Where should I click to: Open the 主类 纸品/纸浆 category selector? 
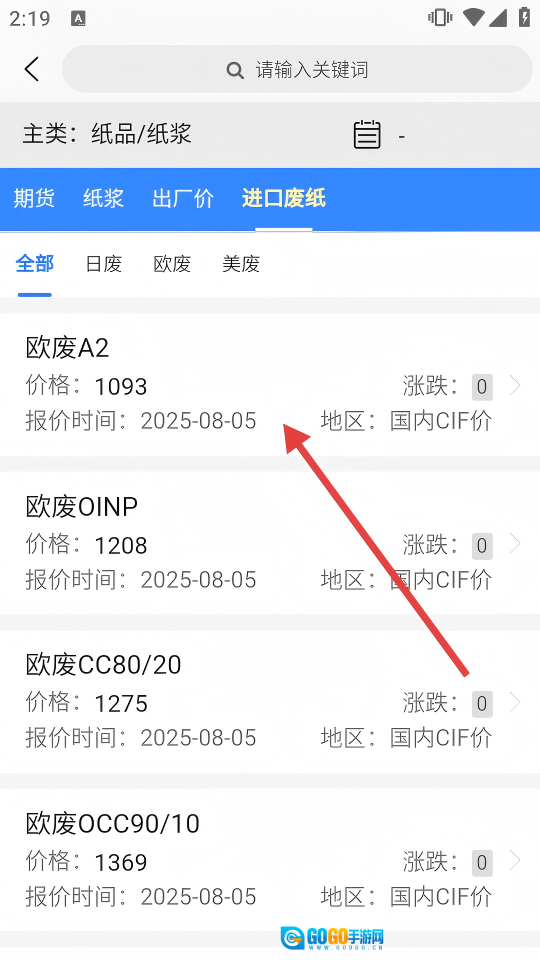(x=107, y=134)
